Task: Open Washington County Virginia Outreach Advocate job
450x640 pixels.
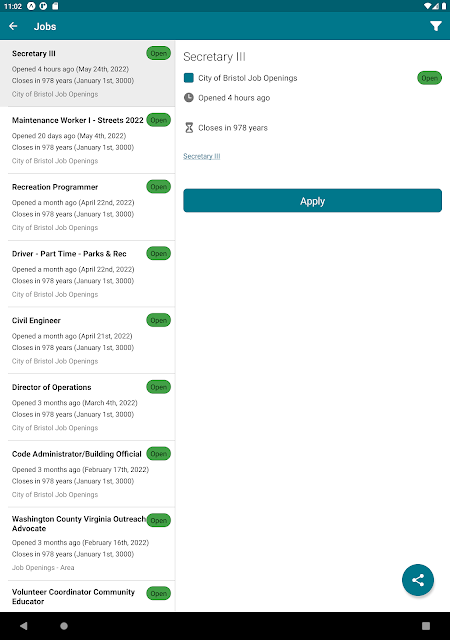Action: click(87, 544)
